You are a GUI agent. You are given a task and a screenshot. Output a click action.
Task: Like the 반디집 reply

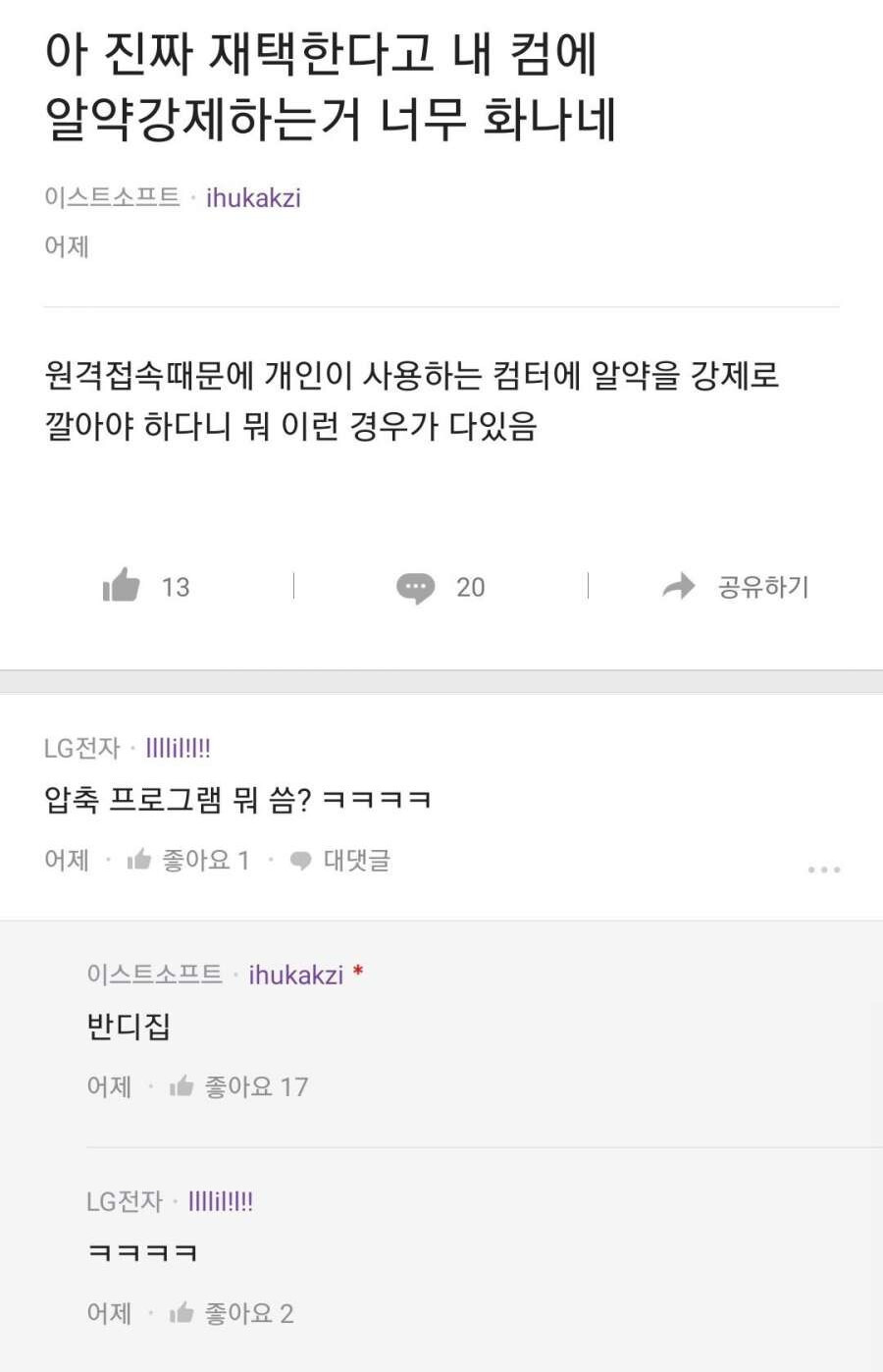[x=182, y=1086]
